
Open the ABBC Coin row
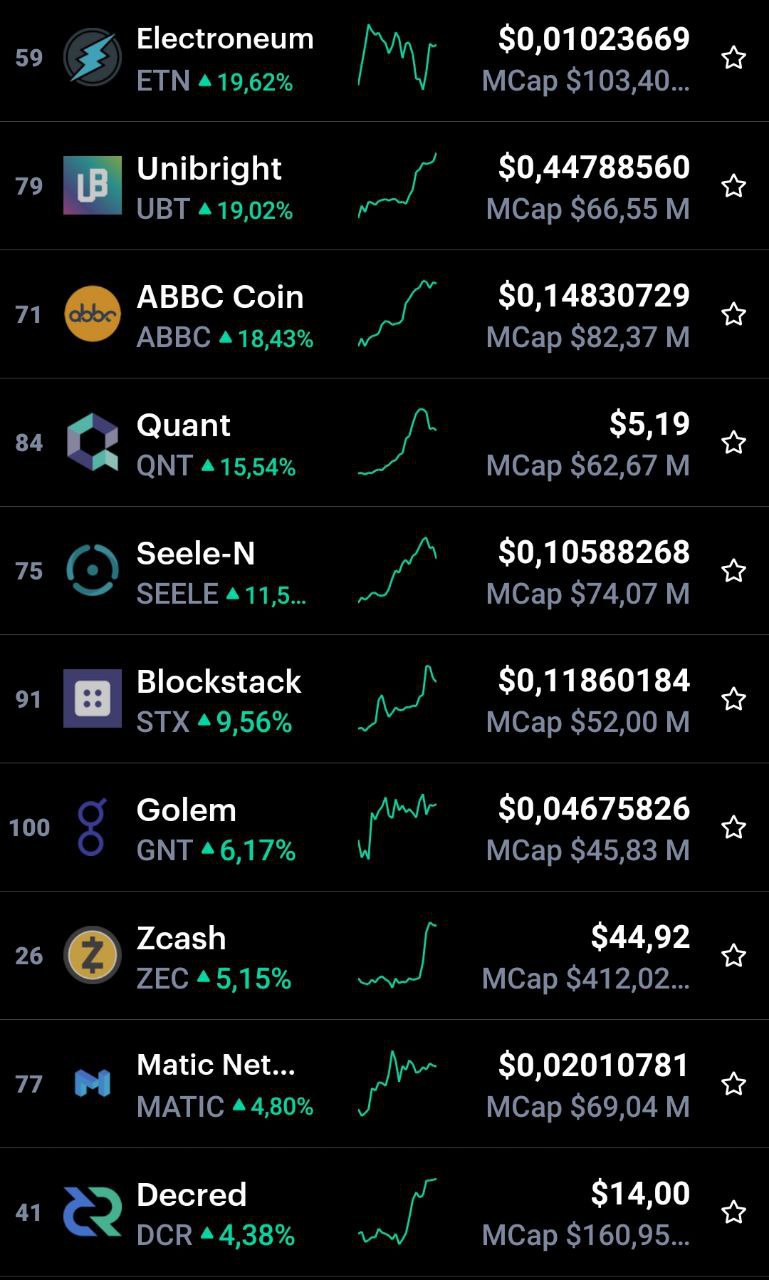(384, 314)
